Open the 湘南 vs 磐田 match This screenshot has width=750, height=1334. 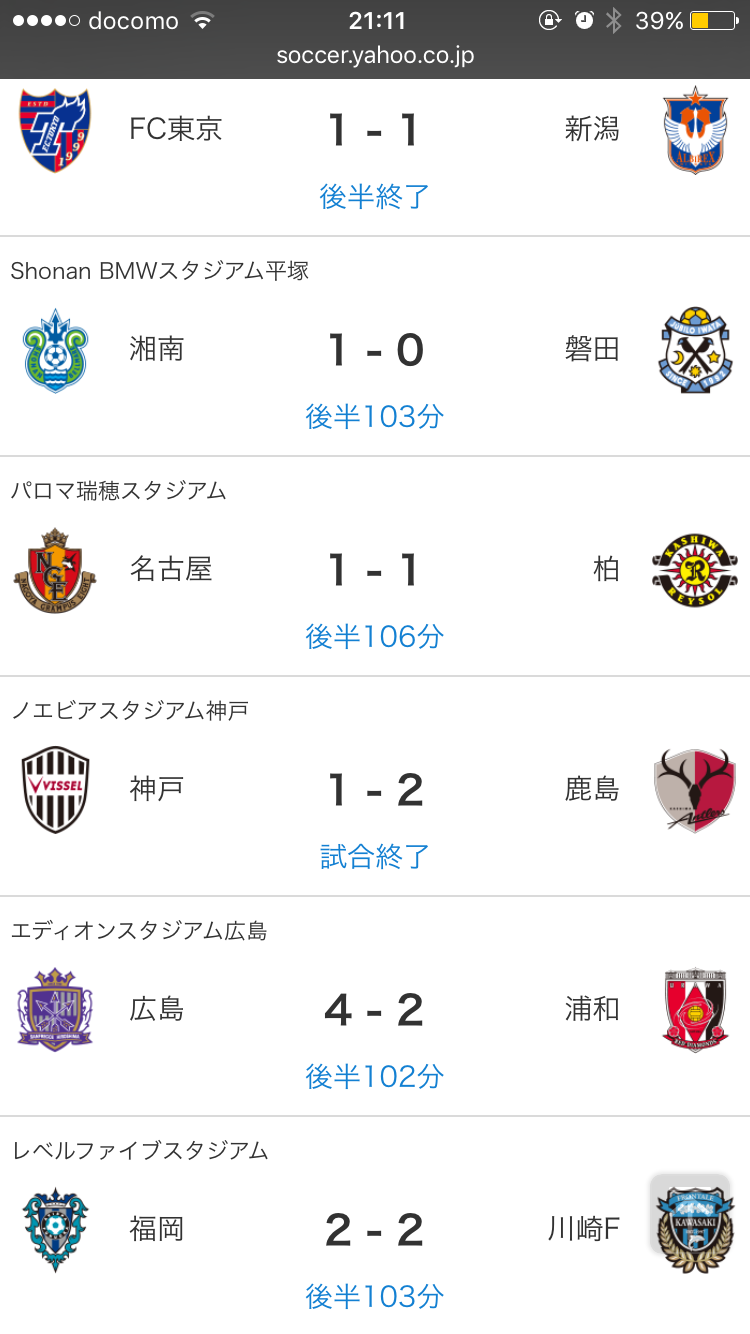point(375,350)
